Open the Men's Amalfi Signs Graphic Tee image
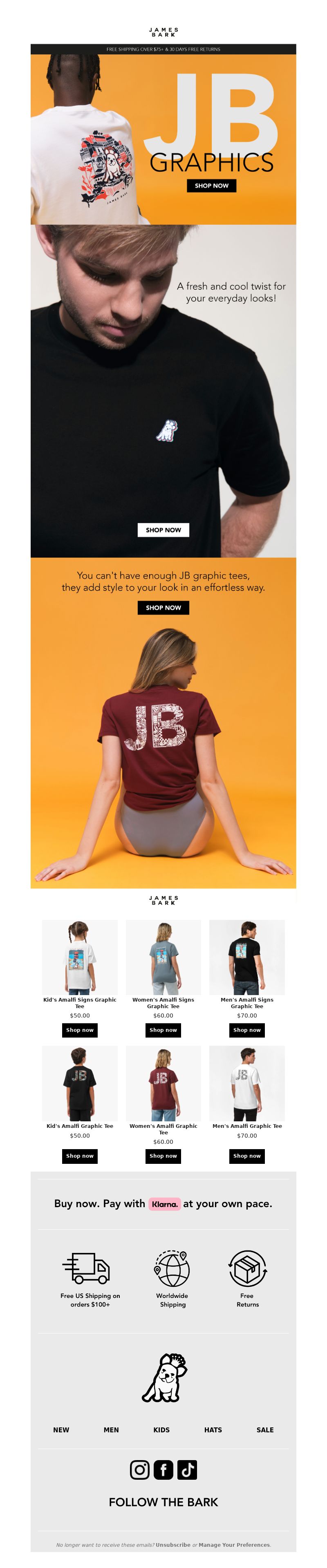327x1568 pixels. 246,957
